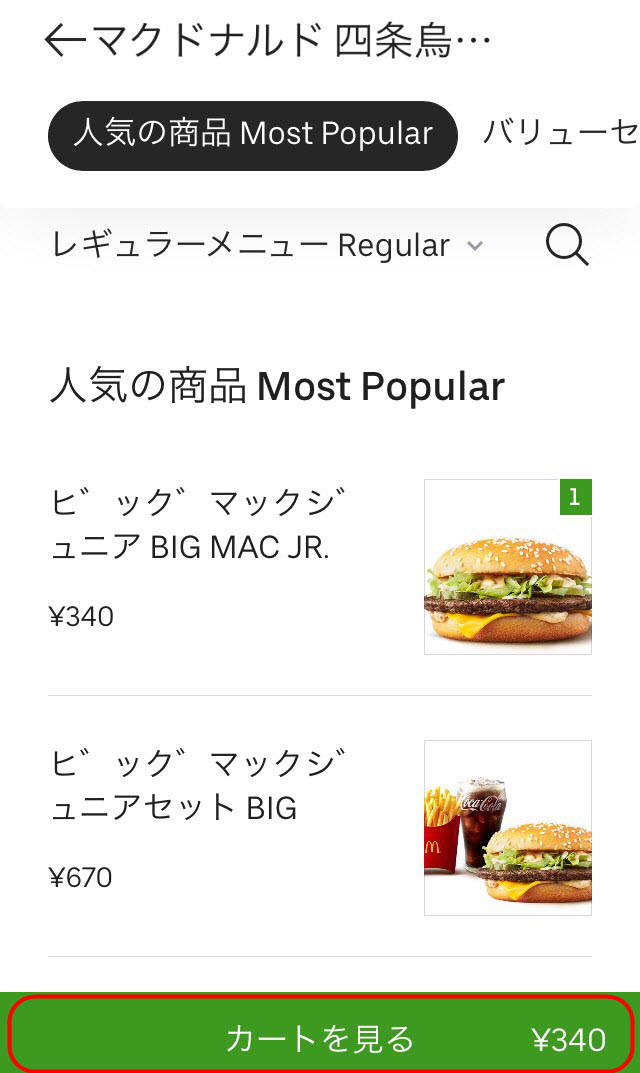Image resolution: width=640 pixels, height=1073 pixels.
Task: Go back from the McDonald's store page
Action: point(66,41)
